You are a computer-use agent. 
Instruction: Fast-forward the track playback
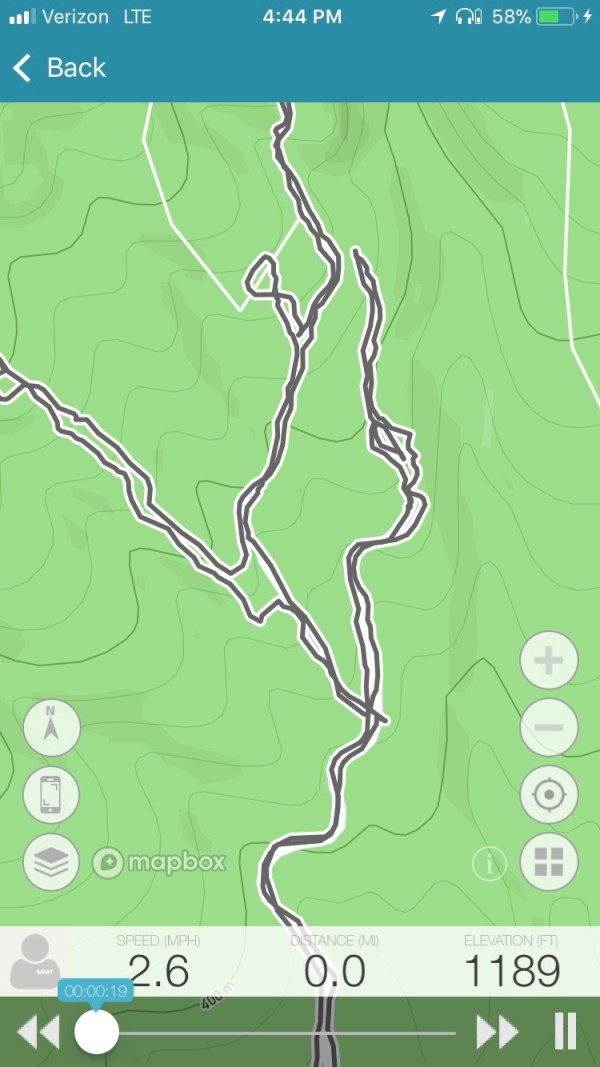(497, 1032)
